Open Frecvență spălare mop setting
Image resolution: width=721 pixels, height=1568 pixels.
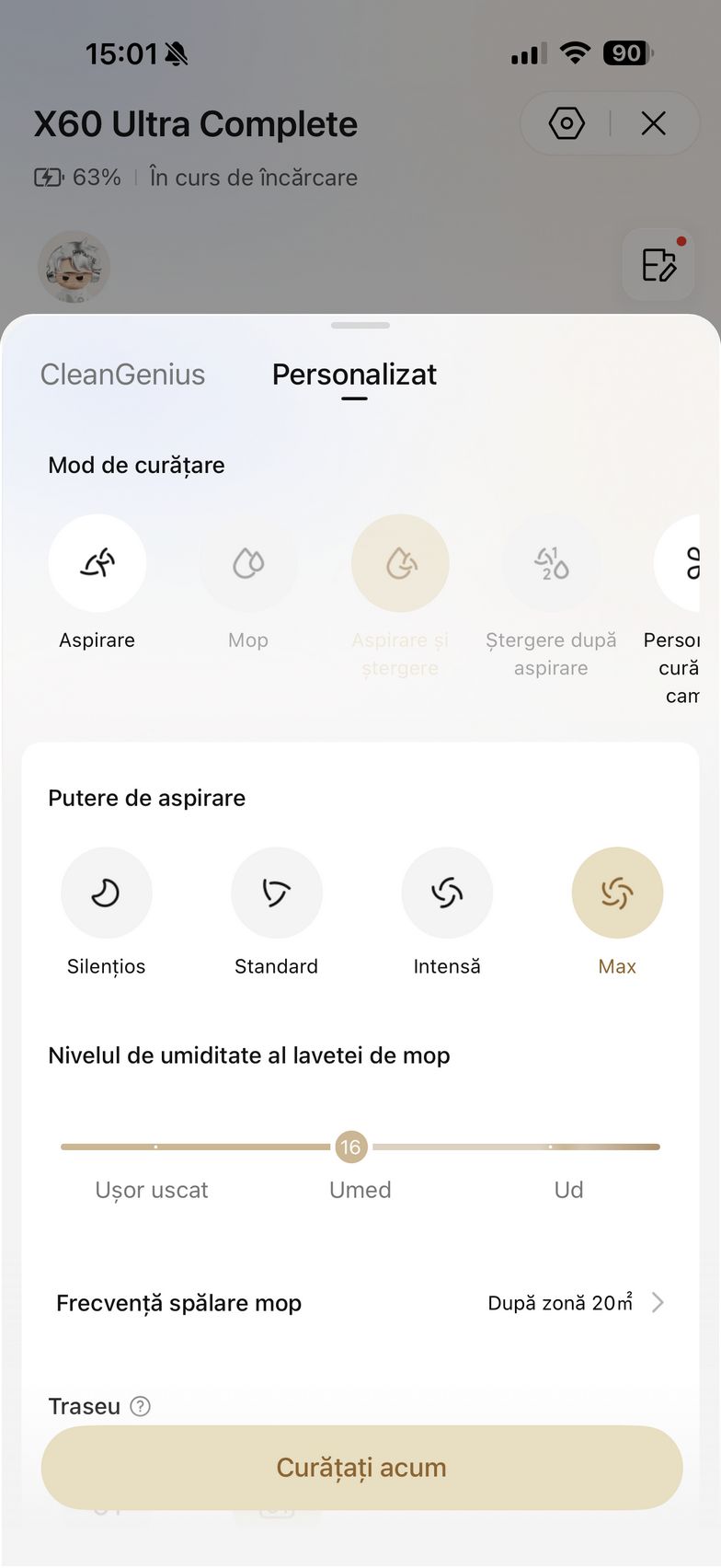click(360, 1303)
